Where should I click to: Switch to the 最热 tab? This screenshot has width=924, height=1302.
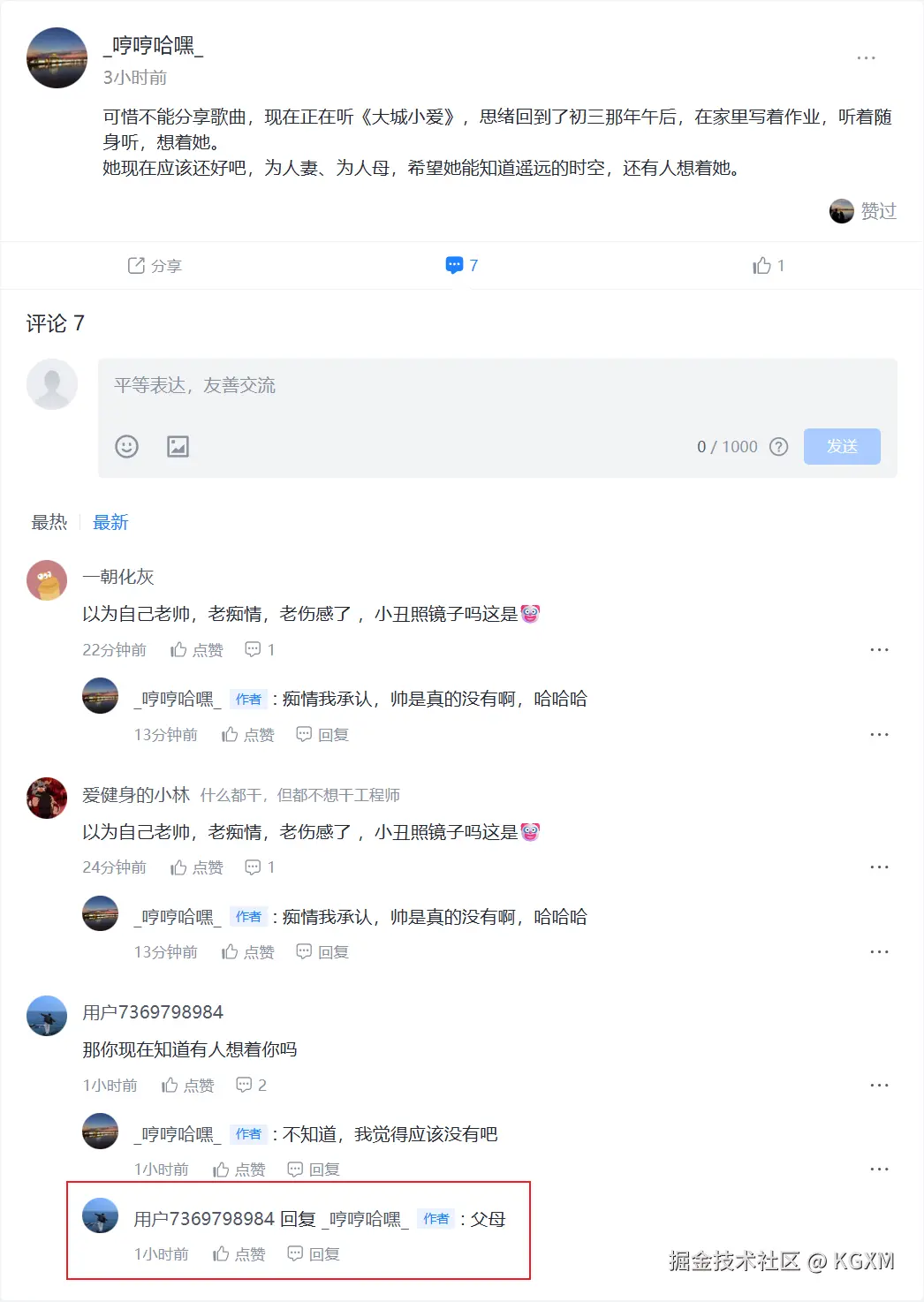pyautogui.click(x=49, y=522)
